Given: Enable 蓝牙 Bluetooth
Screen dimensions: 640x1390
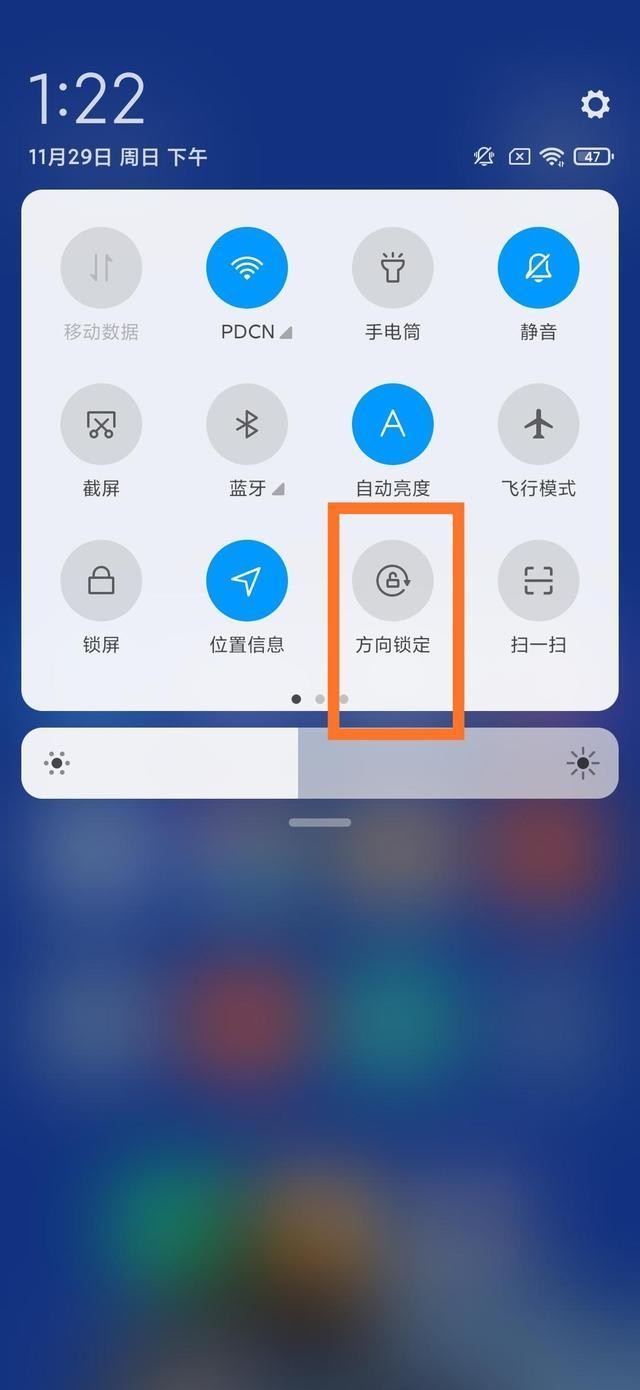Looking at the screenshot, I should (x=247, y=424).
